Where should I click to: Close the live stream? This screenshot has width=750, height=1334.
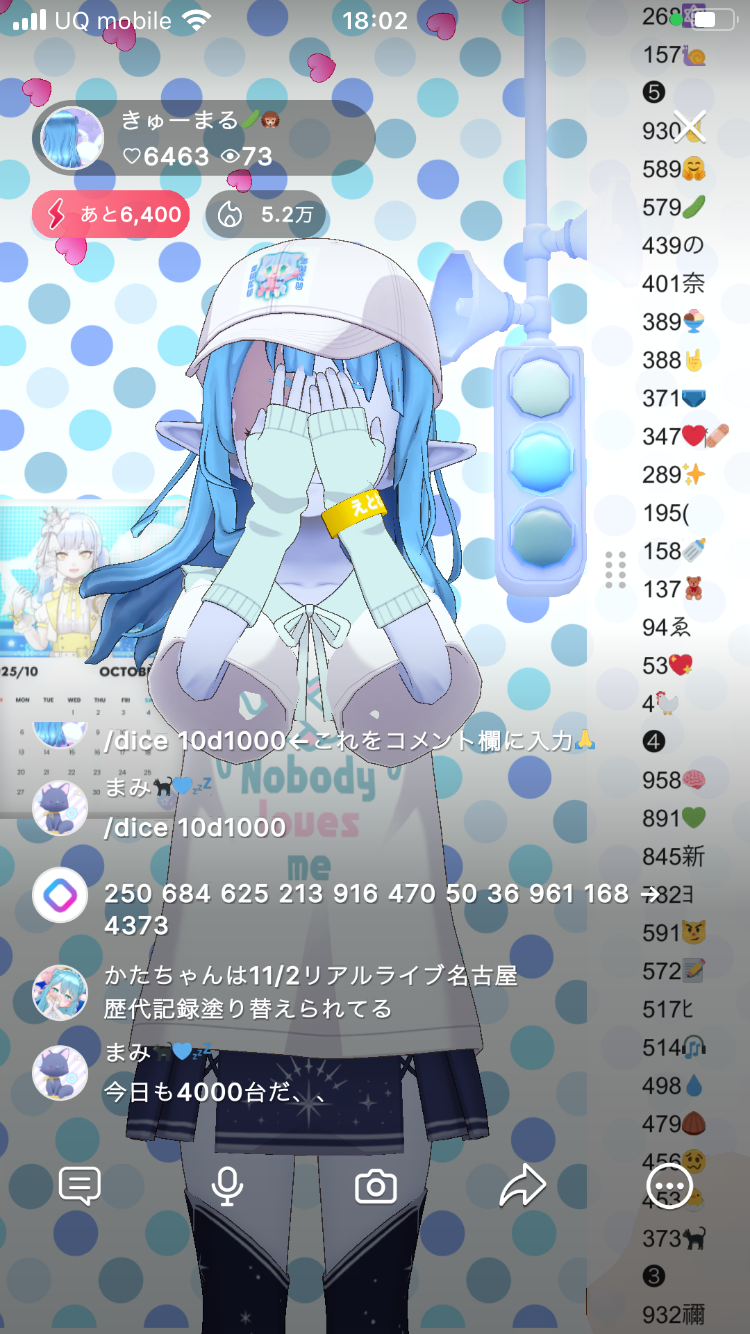[689, 127]
